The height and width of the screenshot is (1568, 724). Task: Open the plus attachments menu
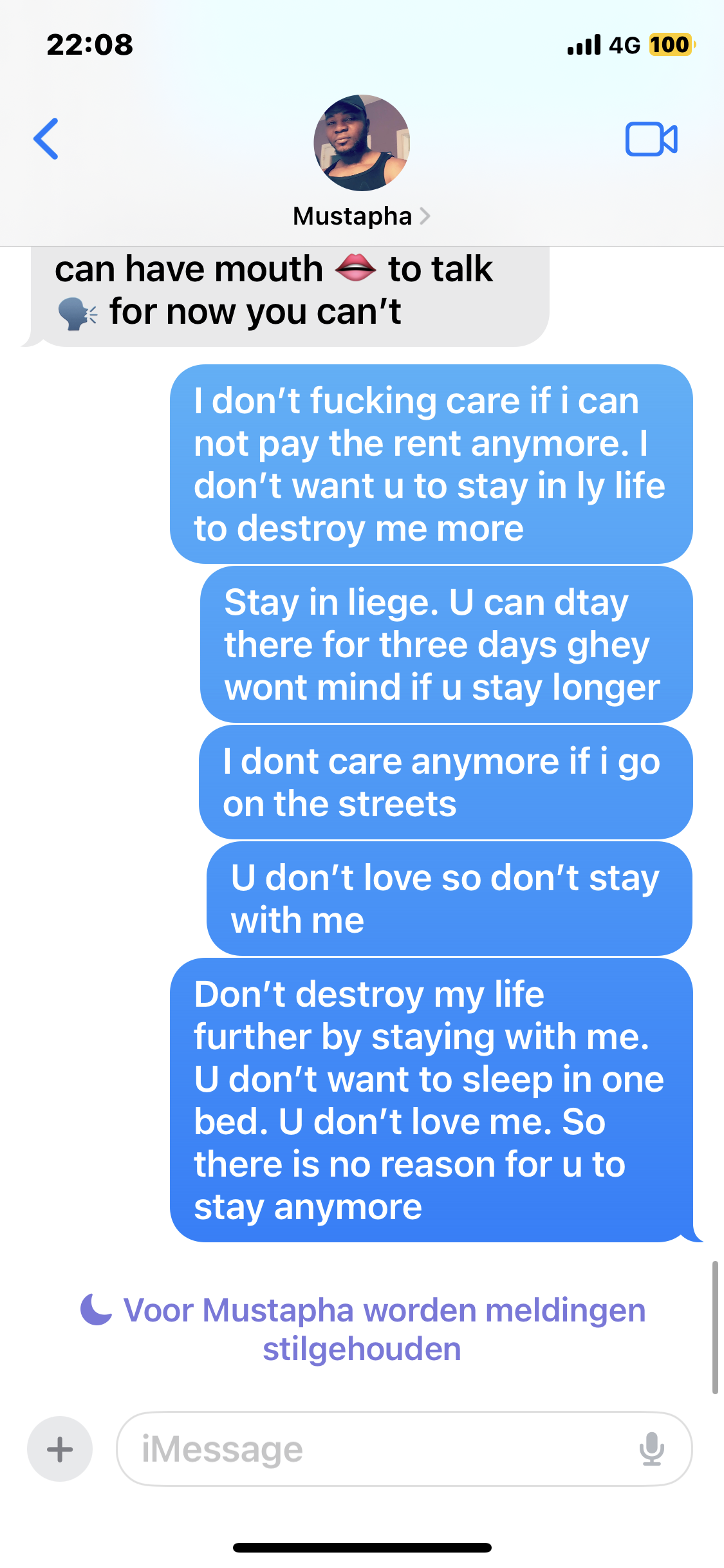[60, 1449]
